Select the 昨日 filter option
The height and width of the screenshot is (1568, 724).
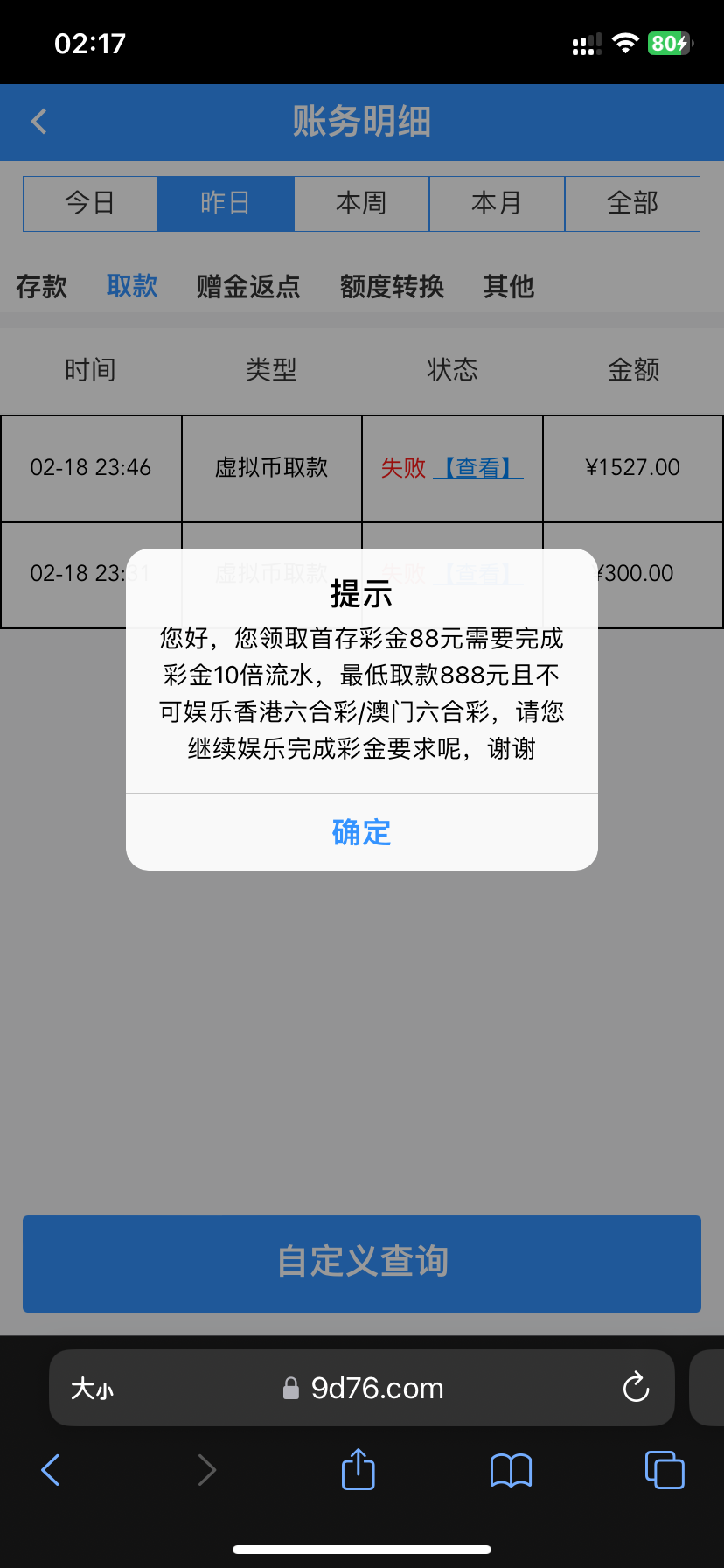226,203
